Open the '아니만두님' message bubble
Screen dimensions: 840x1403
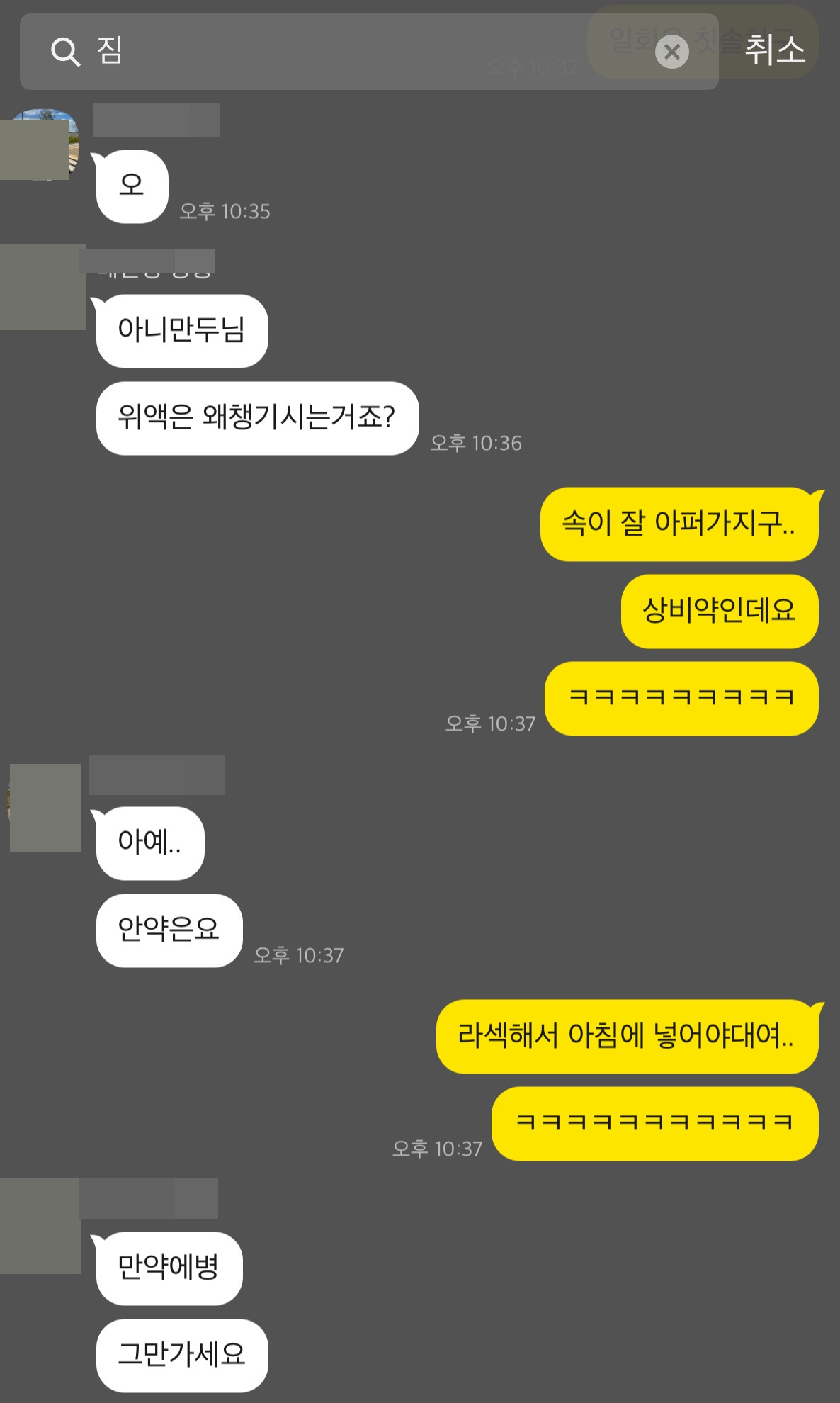(181, 329)
